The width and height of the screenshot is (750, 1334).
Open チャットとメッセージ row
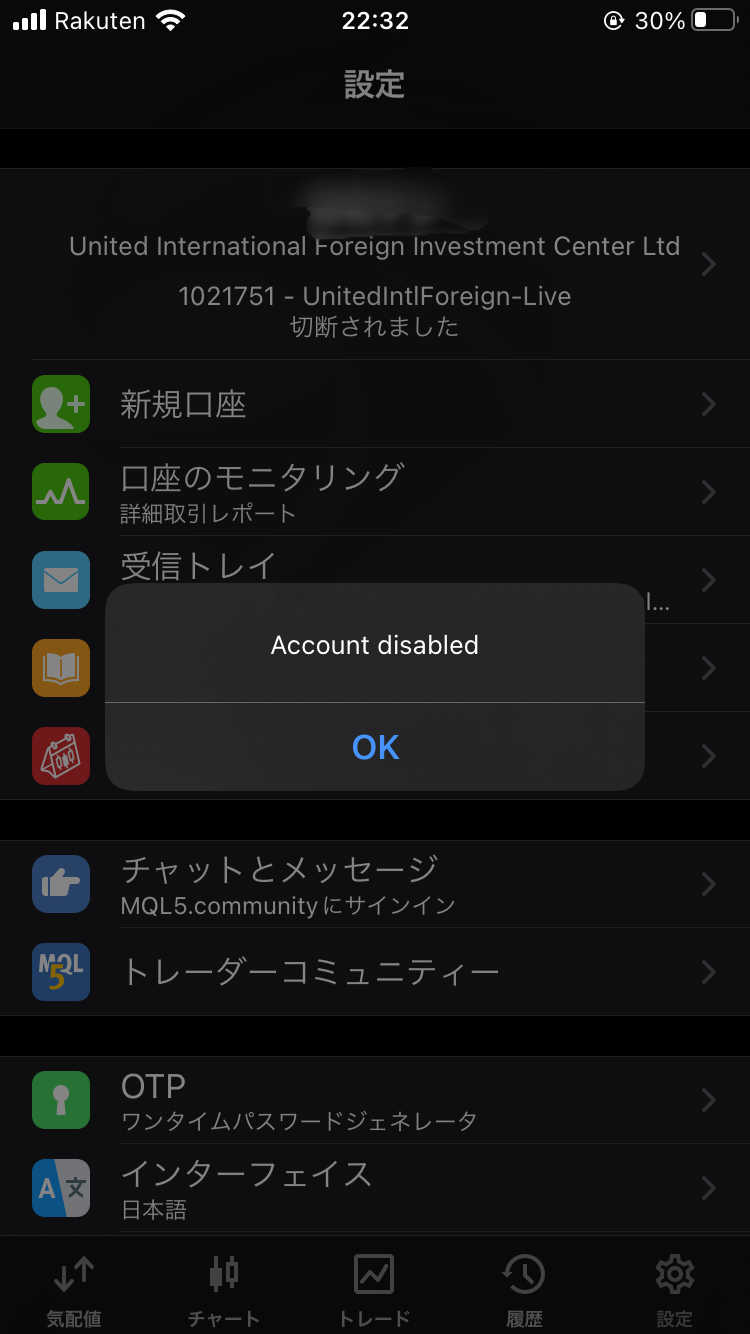tap(375, 884)
